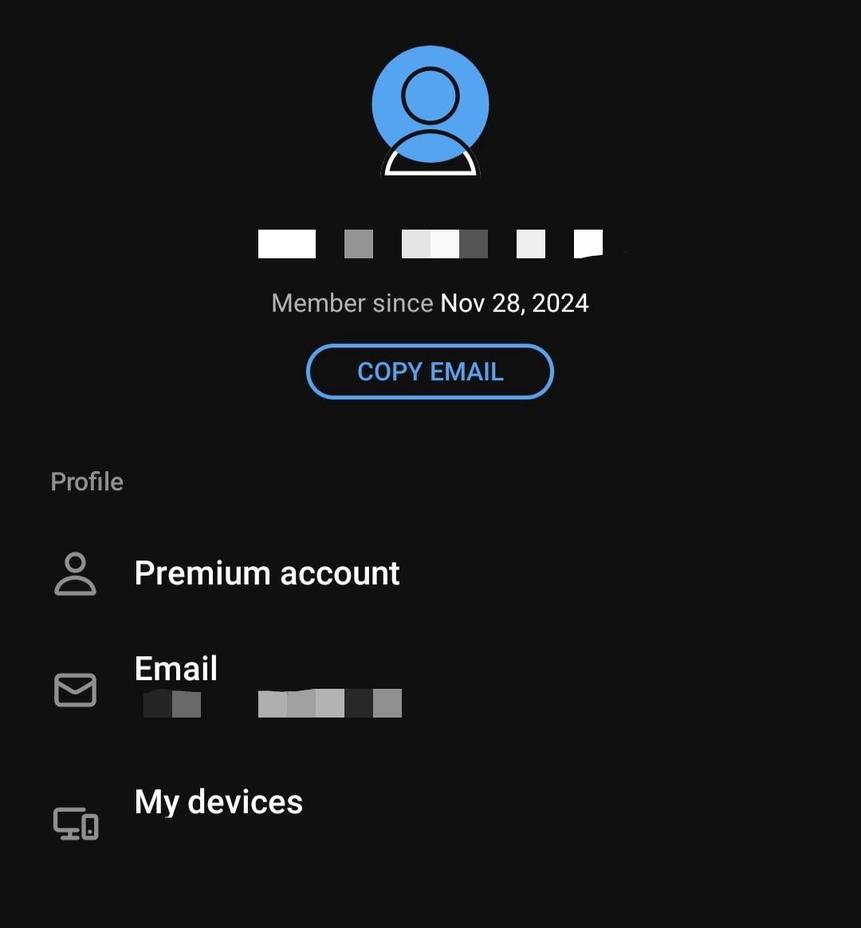Tap the avatar's head silhouette circle
Screen dimensions: 861x928
tap(430, 95)
